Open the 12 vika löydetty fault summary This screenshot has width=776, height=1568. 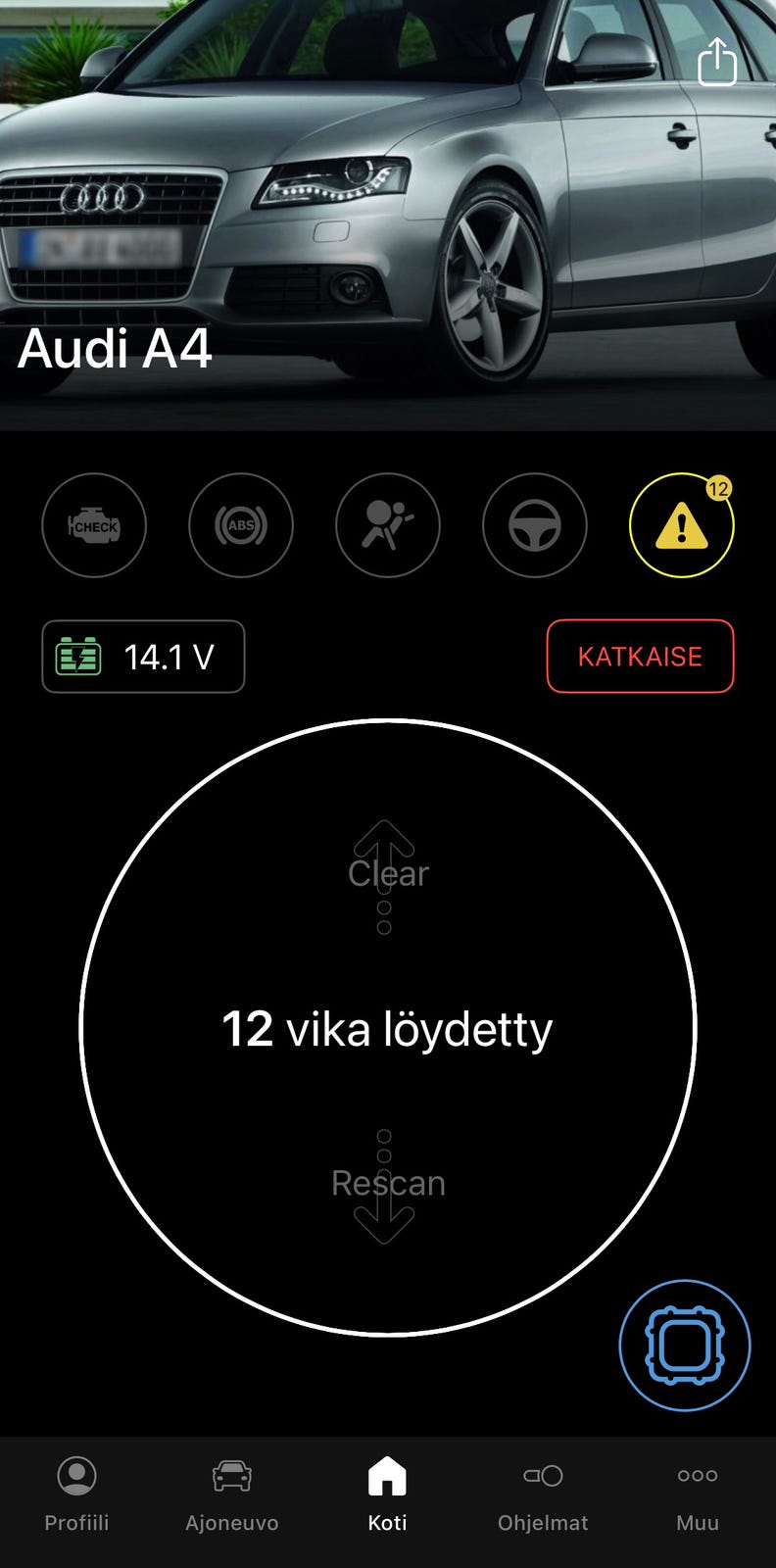pos(388,1029)
